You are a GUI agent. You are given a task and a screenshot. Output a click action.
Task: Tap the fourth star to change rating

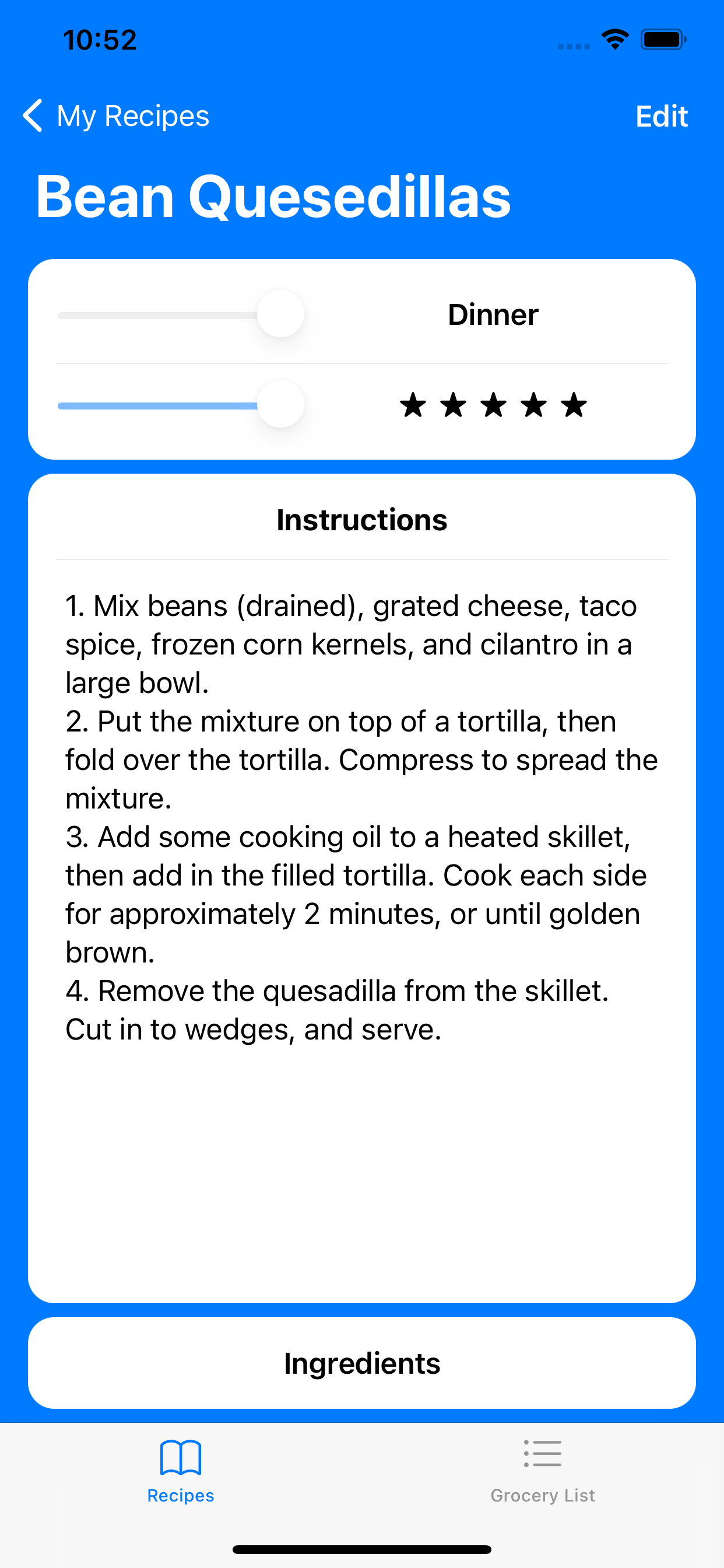pos(534,405)
